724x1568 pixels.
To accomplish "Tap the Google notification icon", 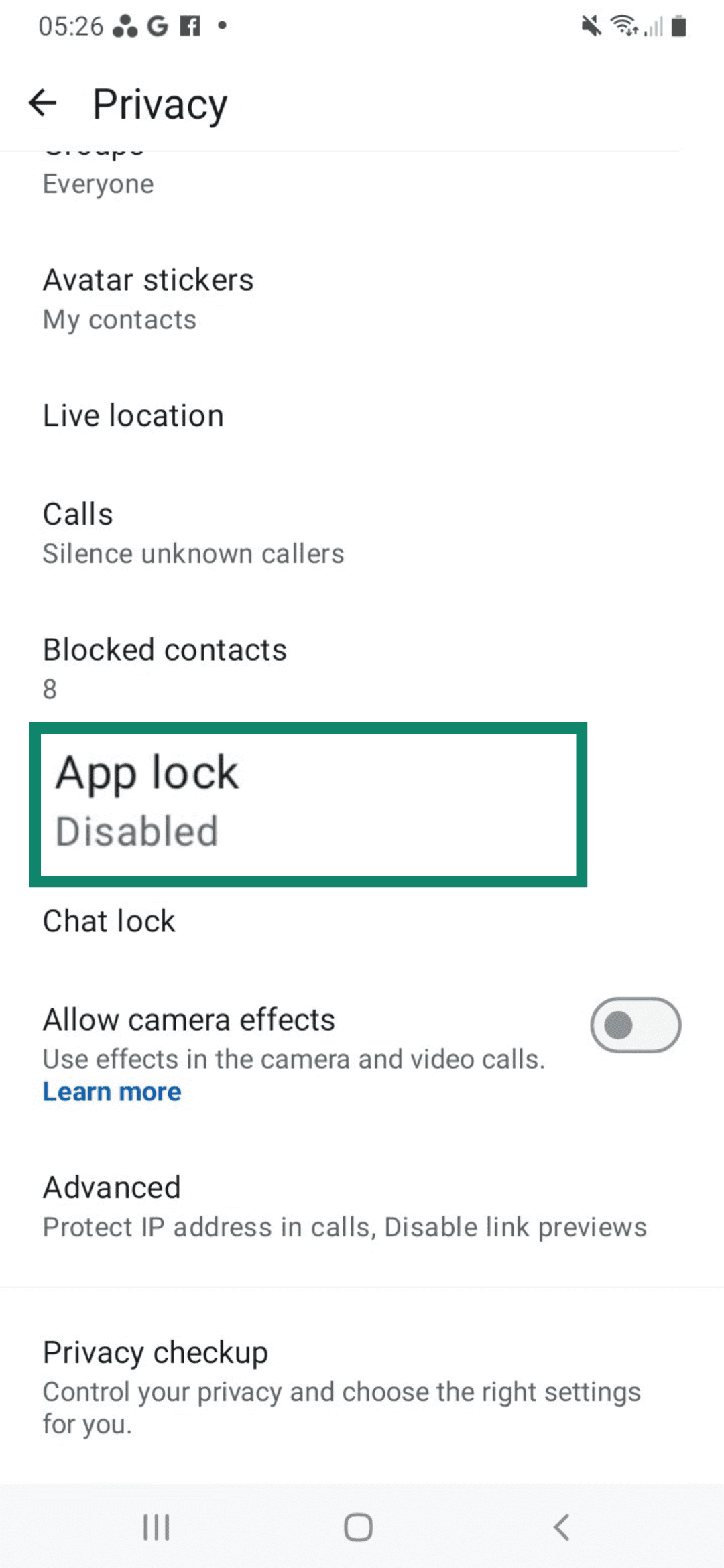I will [157, 27].
